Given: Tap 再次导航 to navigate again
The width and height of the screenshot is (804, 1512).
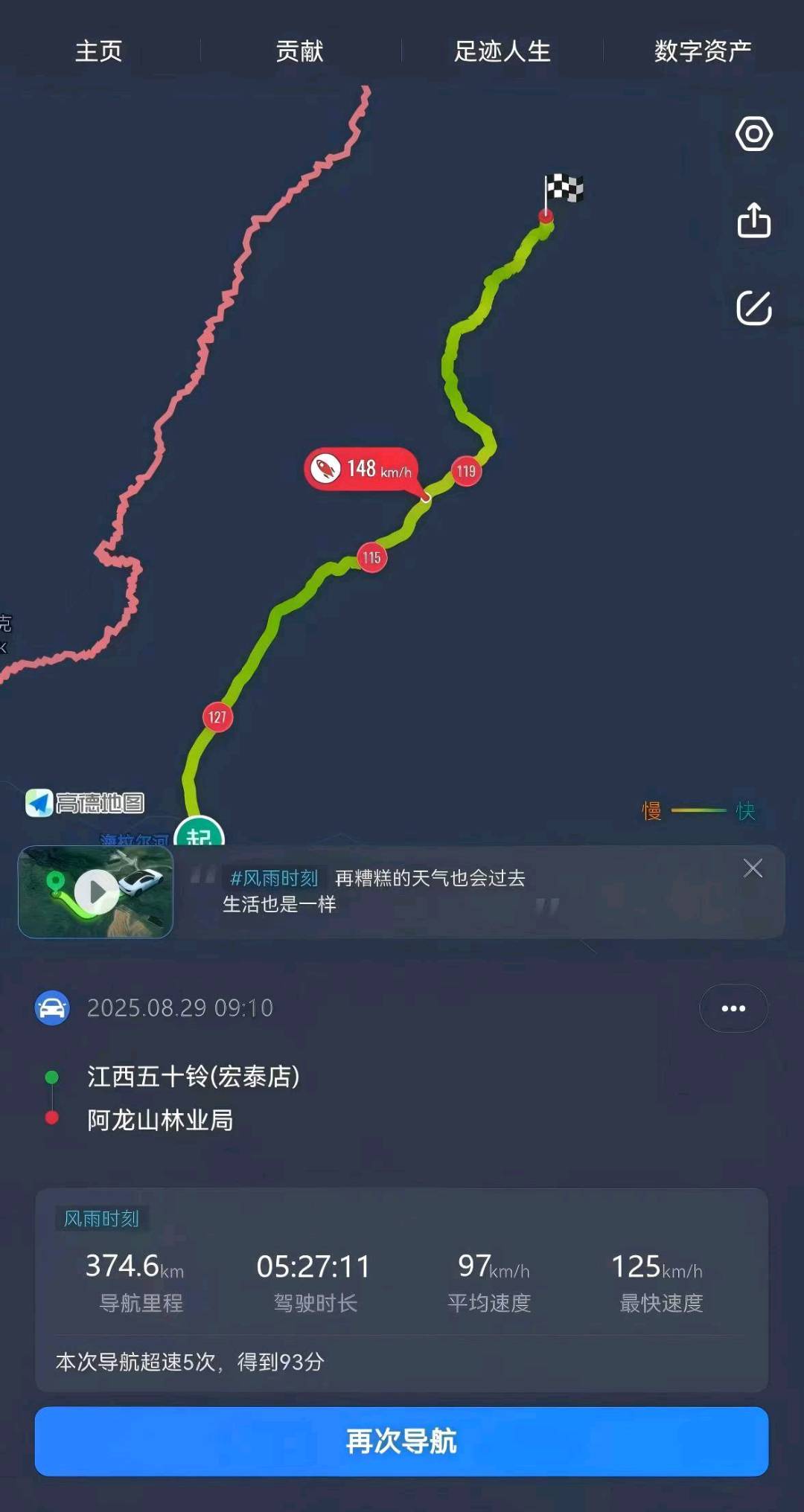Looking at the screenshot, I should 401,1441.
